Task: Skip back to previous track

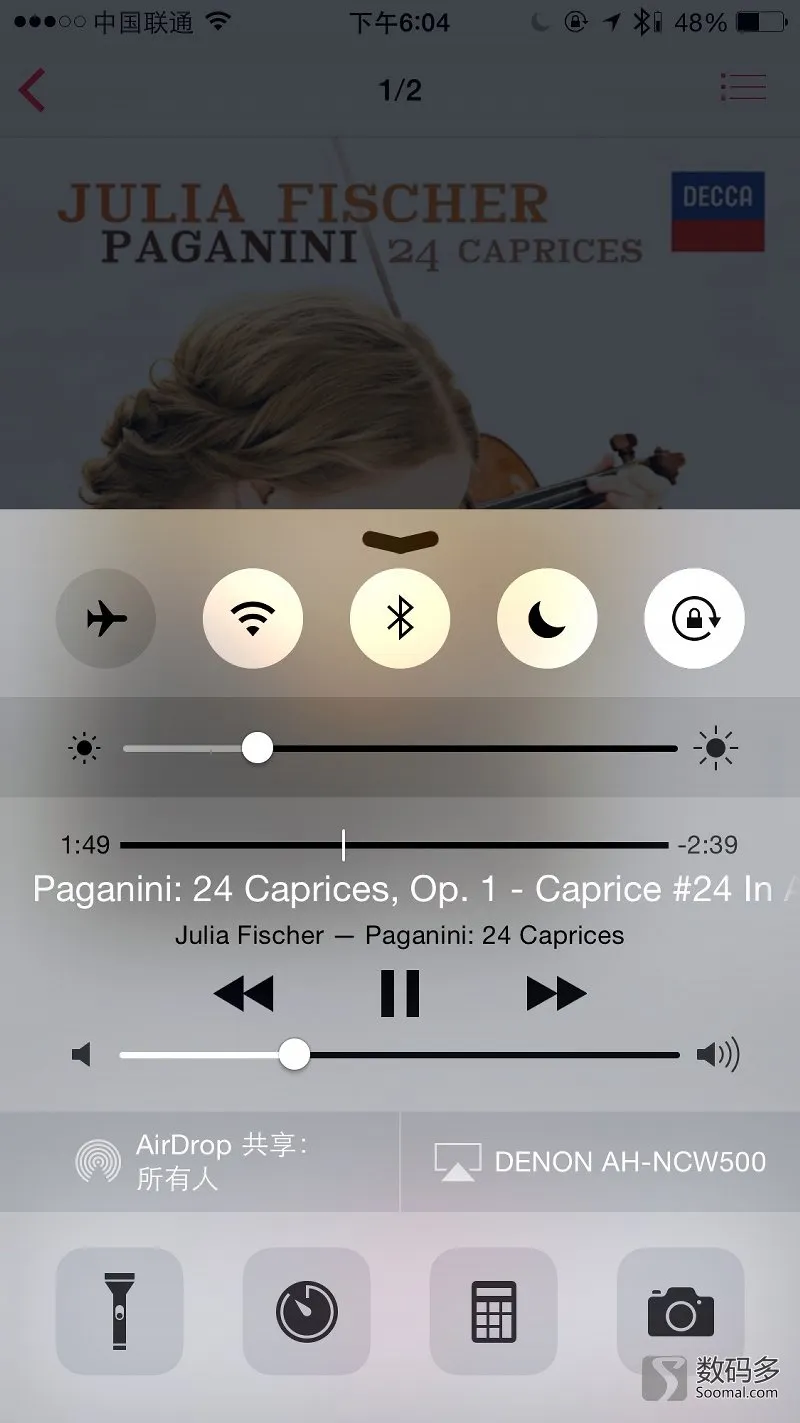Action: tap(244, 994)
